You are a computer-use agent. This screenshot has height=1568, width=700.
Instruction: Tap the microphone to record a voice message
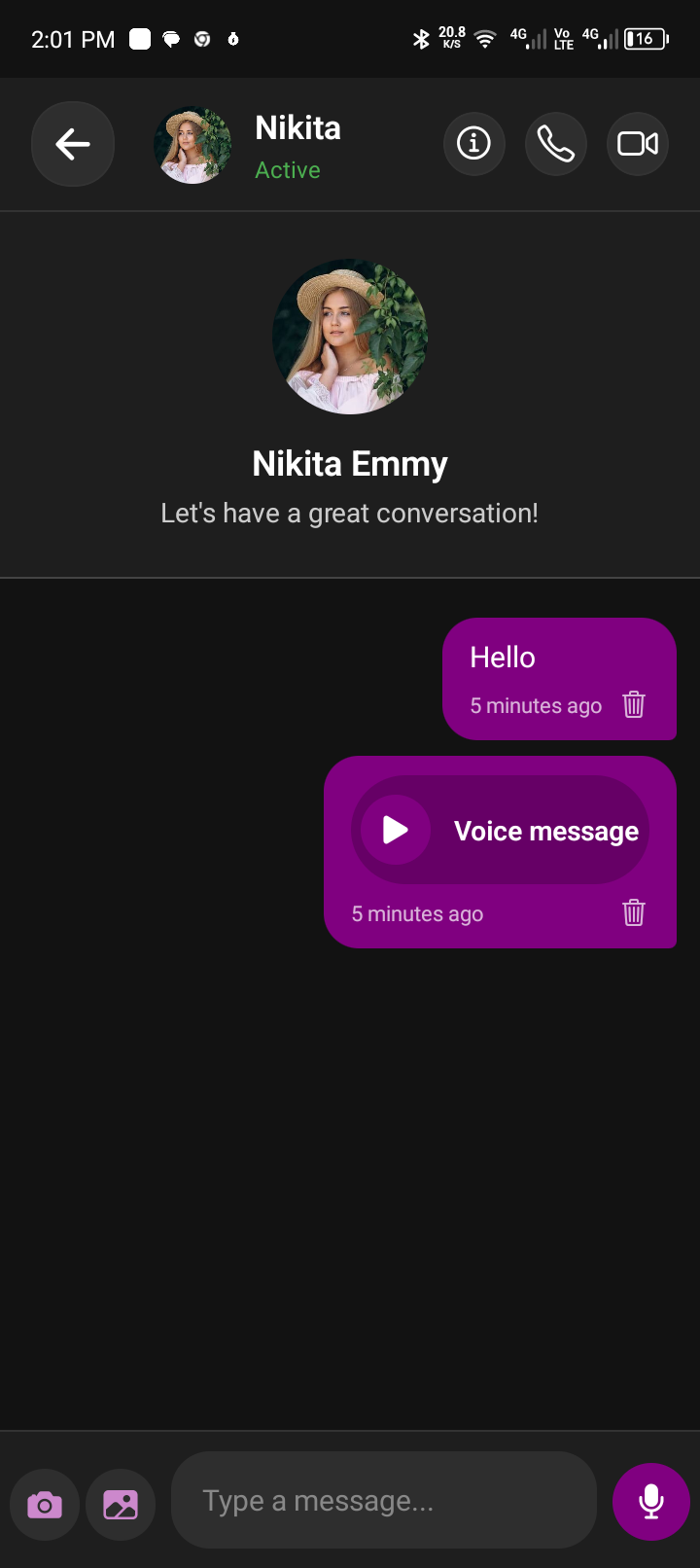[x=650, y=1500]
